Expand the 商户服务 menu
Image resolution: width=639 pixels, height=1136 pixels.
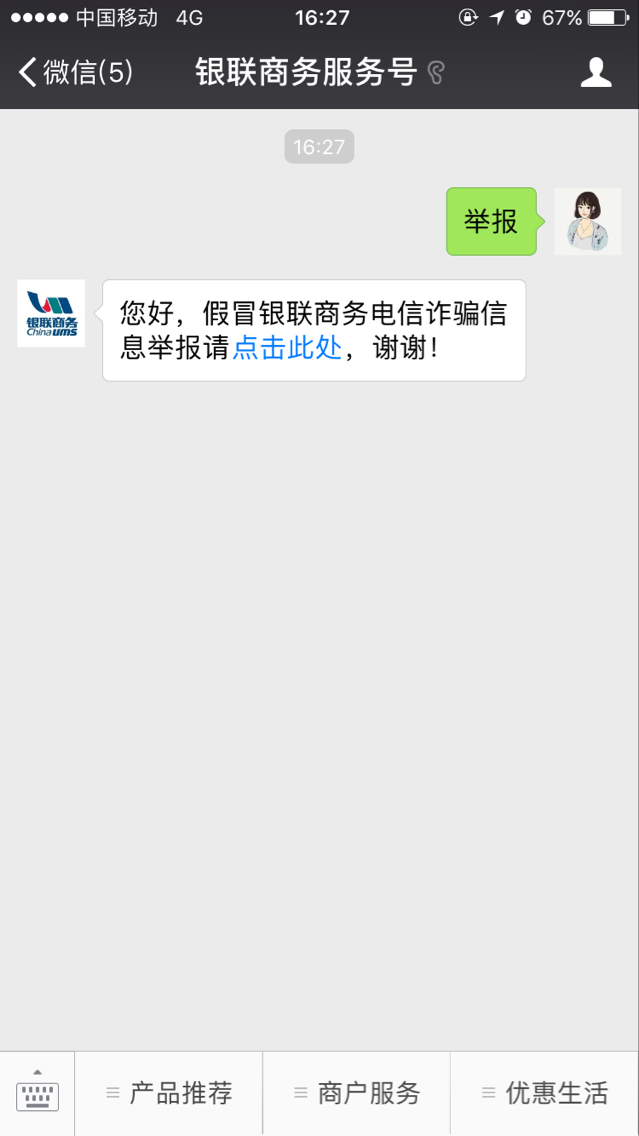(357, 1093)
